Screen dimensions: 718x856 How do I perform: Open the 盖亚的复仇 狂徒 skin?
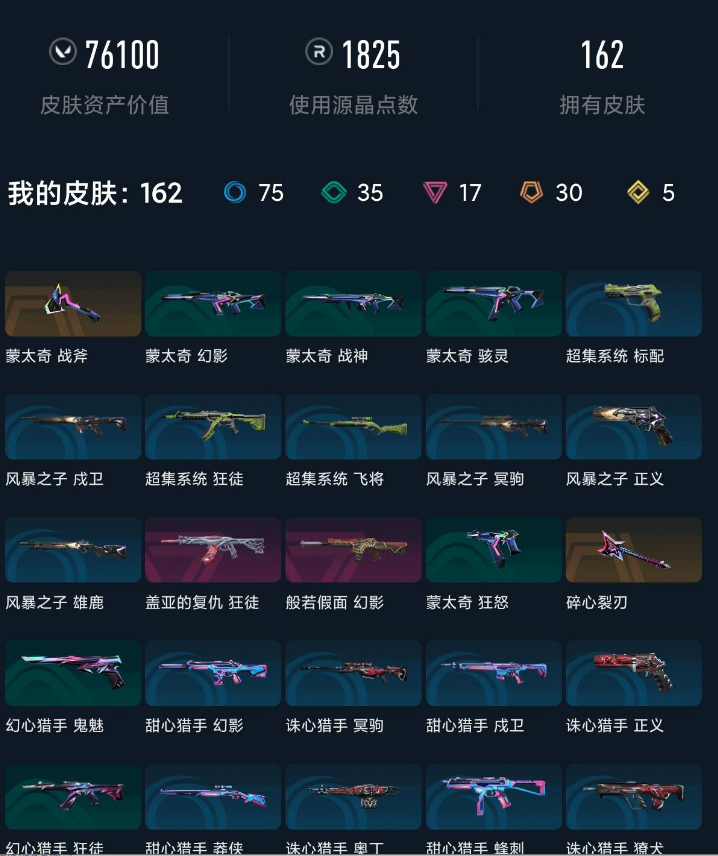(213, 550)
